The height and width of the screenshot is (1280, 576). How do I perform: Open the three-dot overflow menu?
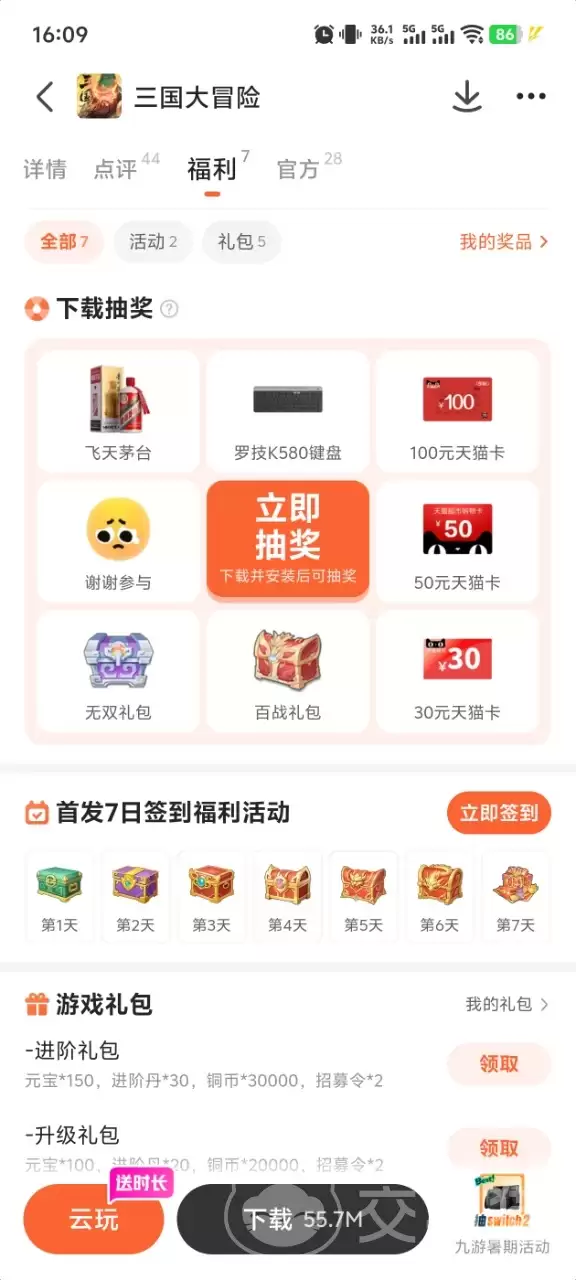[x=531, y=97]
